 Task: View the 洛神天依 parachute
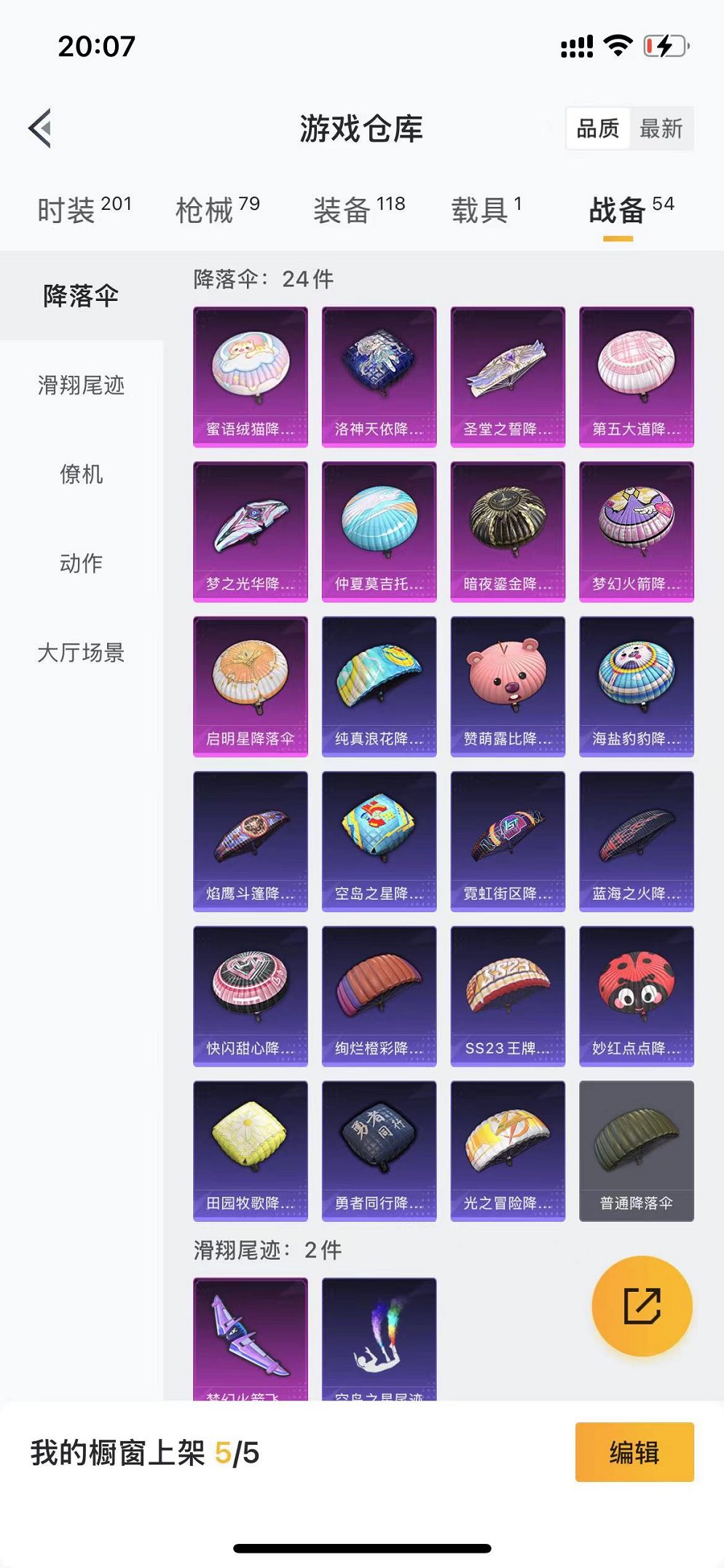(x=379, y=376)
